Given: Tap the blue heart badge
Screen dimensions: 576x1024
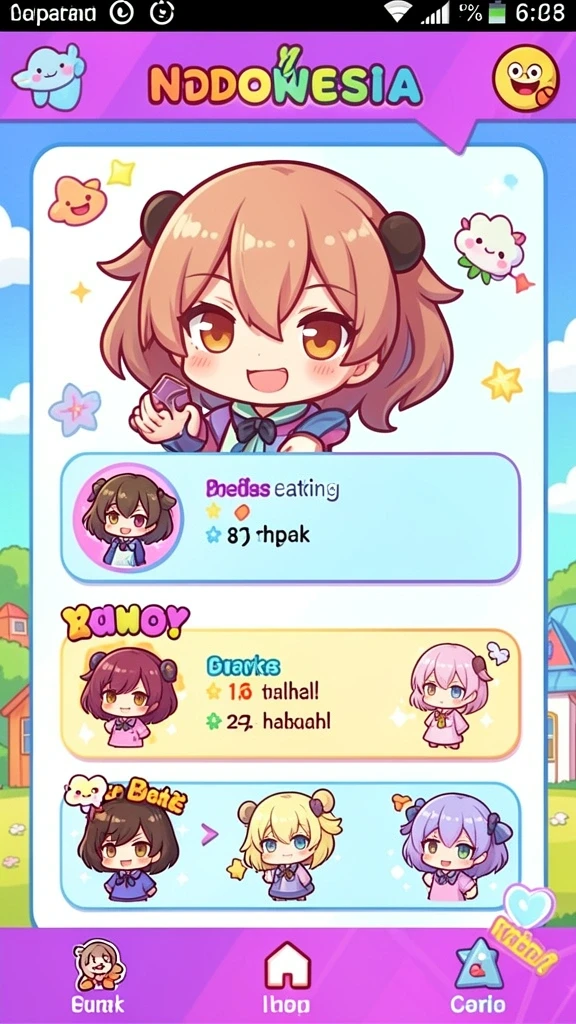Looking at the screenshot, I should 529,908.
